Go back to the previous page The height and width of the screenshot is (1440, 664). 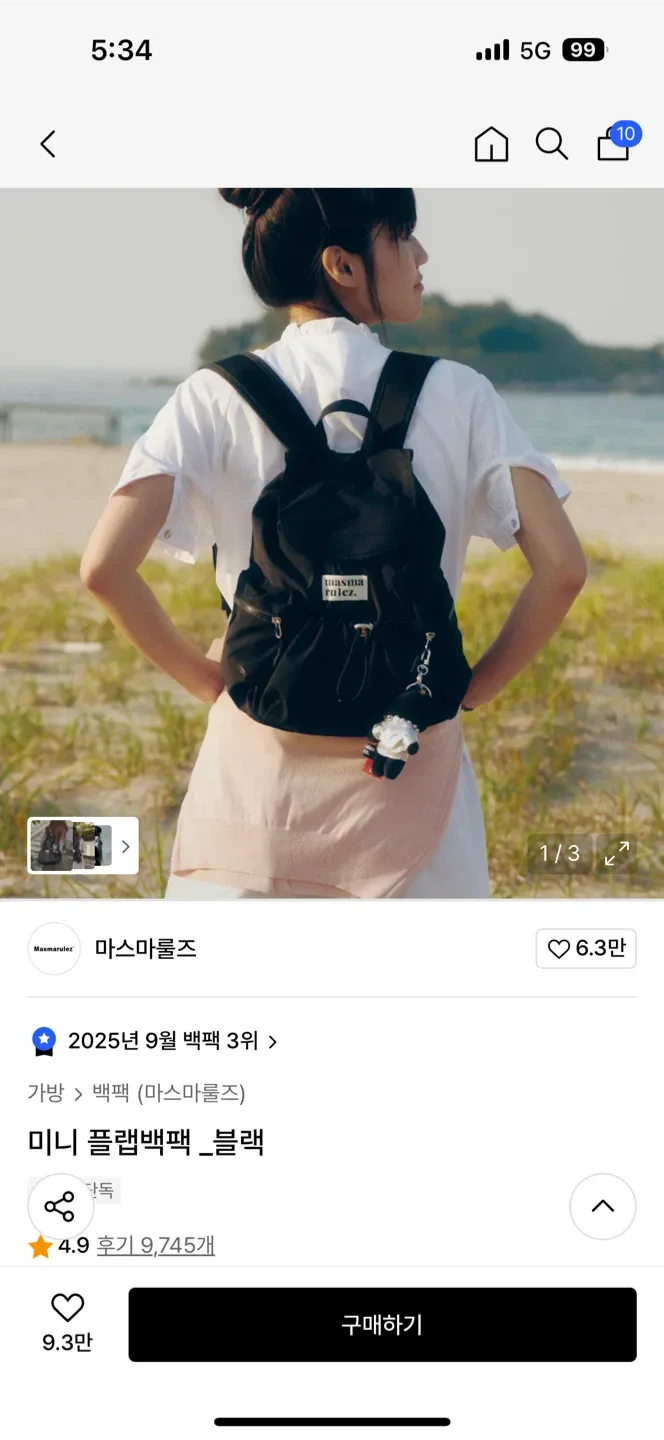[47, 144]
